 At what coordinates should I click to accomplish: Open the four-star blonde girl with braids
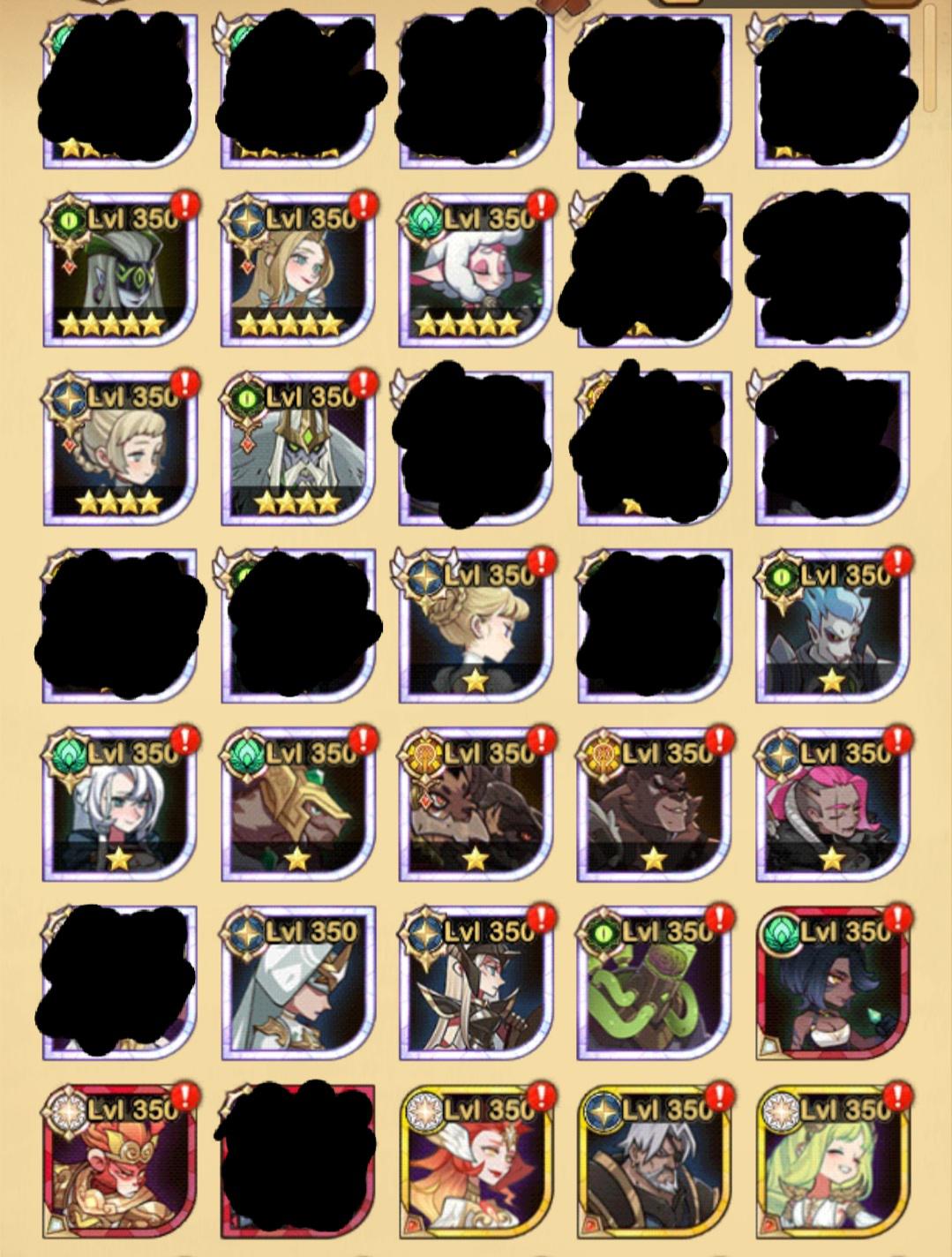[x=120, y=448]
